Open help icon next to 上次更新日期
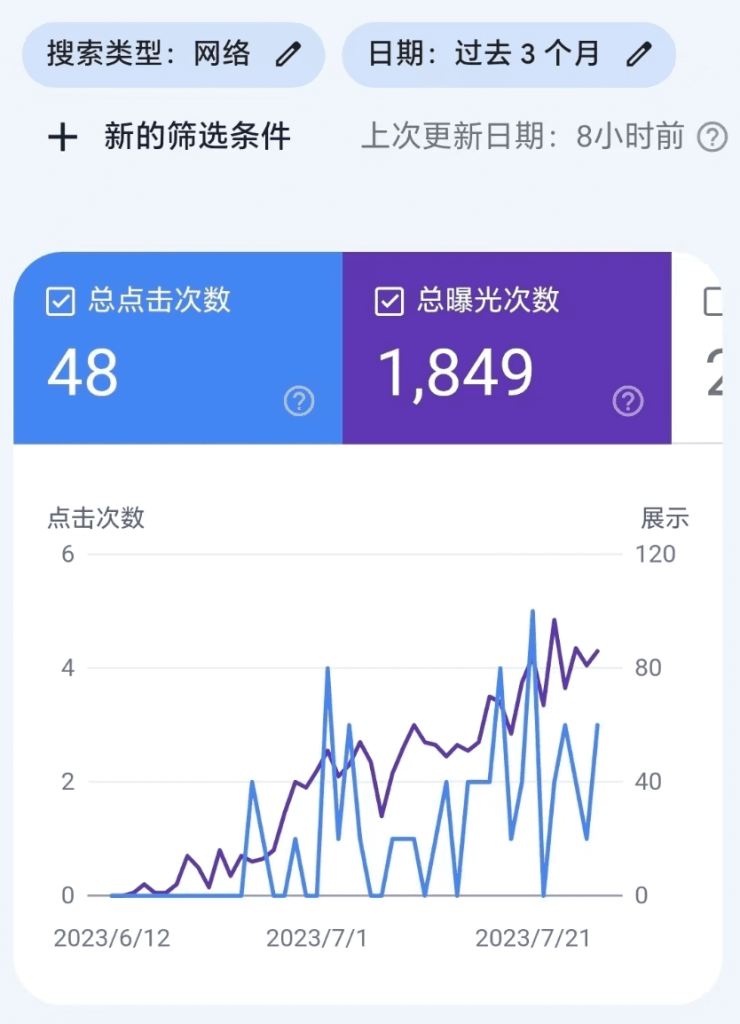Image resolution: width=740 pixels, height=1024 pixels. [711, 137]
